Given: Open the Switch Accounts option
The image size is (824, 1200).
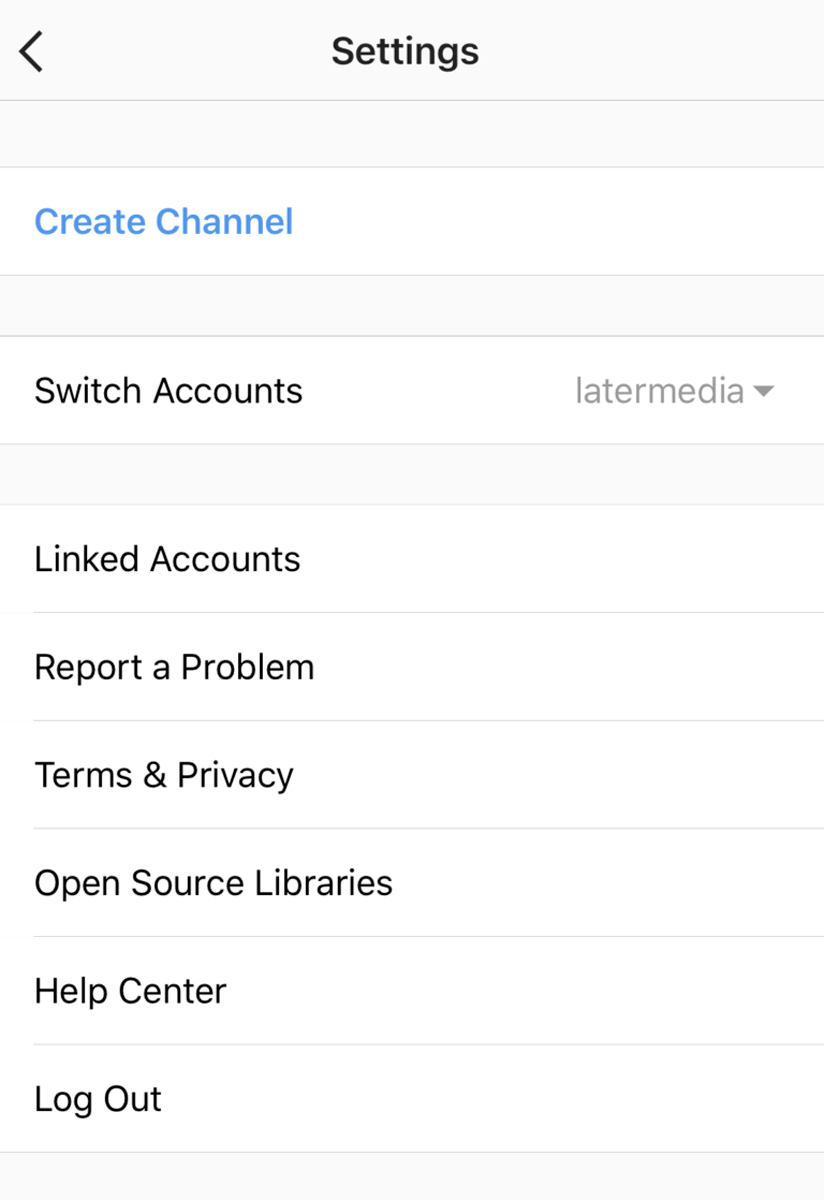Looking at the screenshot, I should point(168,390).
